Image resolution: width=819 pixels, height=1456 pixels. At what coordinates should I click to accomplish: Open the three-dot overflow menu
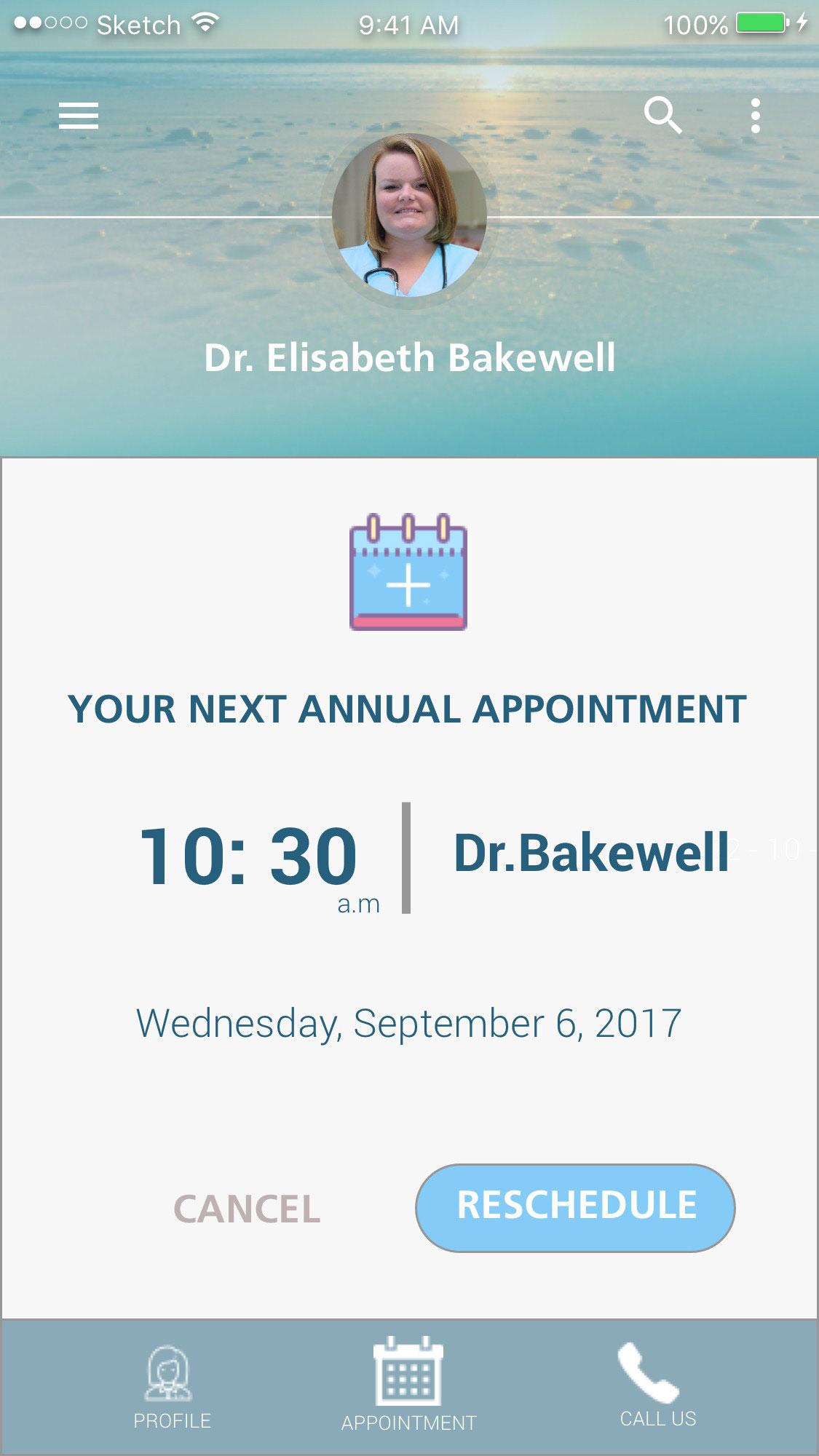pyautogui.click(x=756, y=116)
